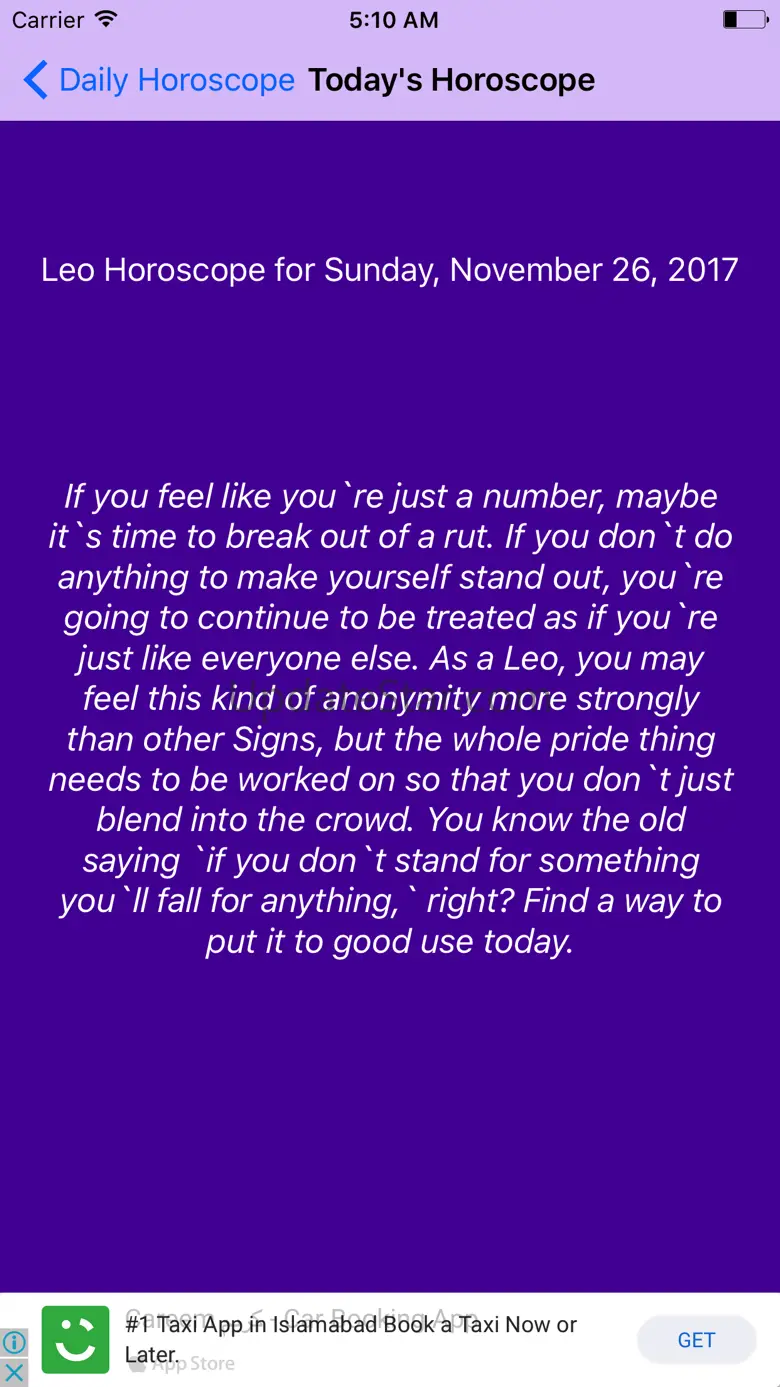Tap GET on the taxi app ad

point(696,1340)
